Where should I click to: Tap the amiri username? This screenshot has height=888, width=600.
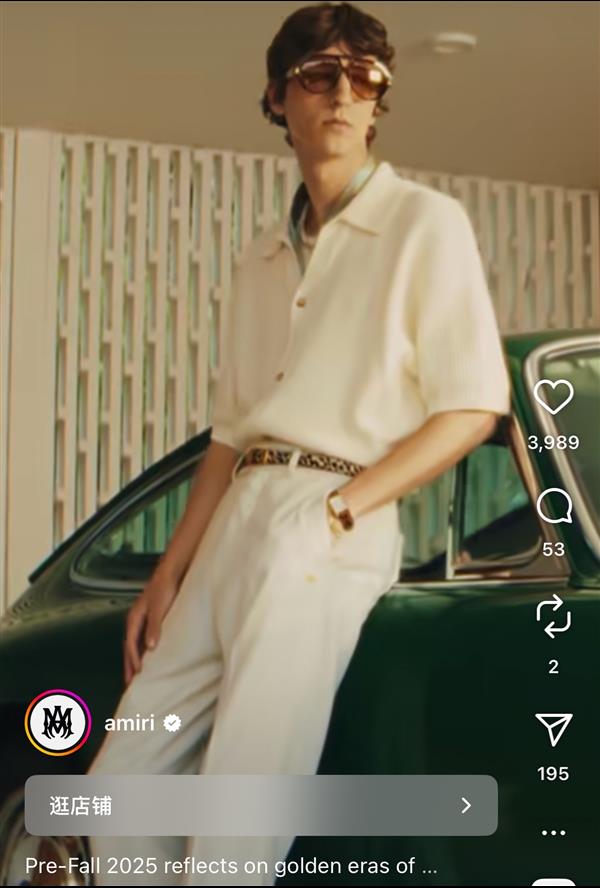[130, 723]
